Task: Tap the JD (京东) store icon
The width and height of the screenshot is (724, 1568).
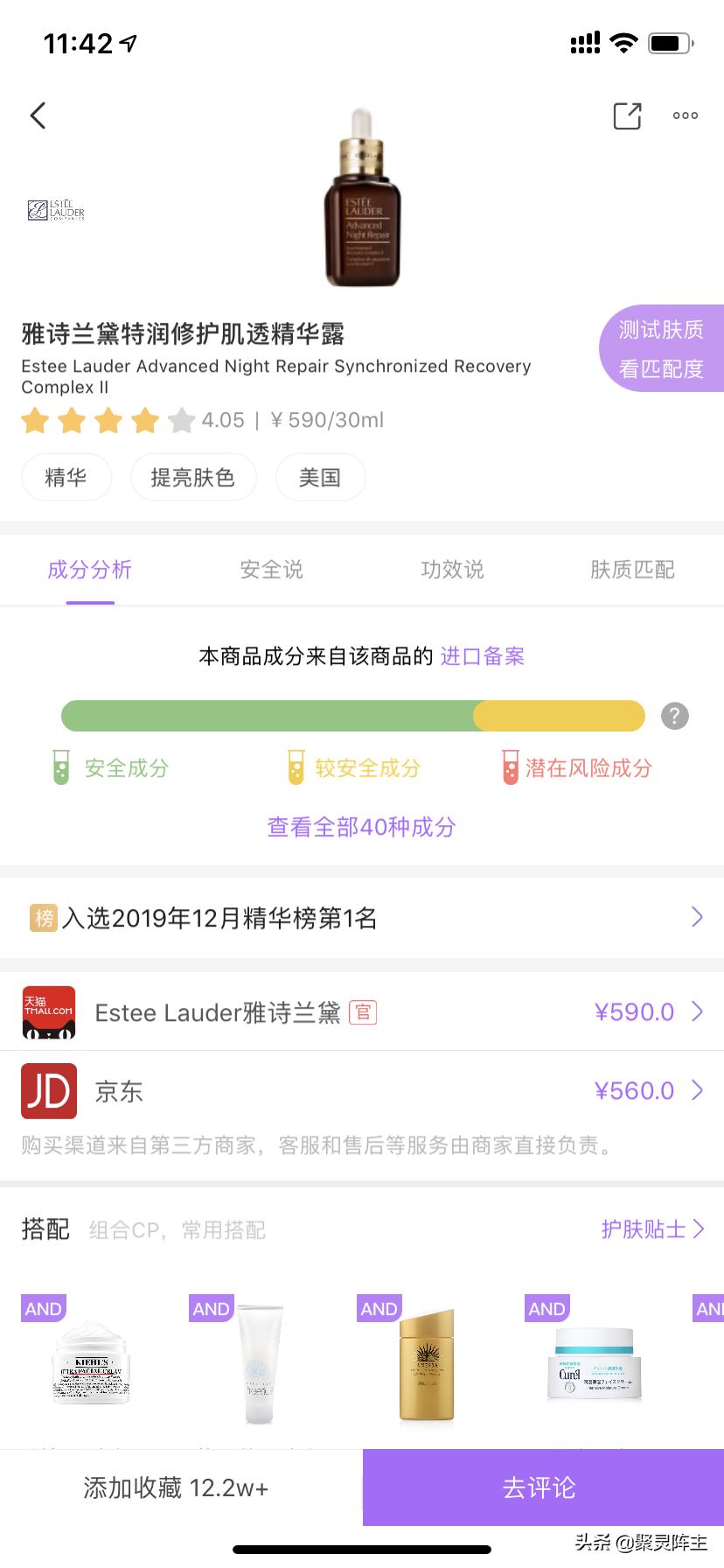Action: (48, 1090)
